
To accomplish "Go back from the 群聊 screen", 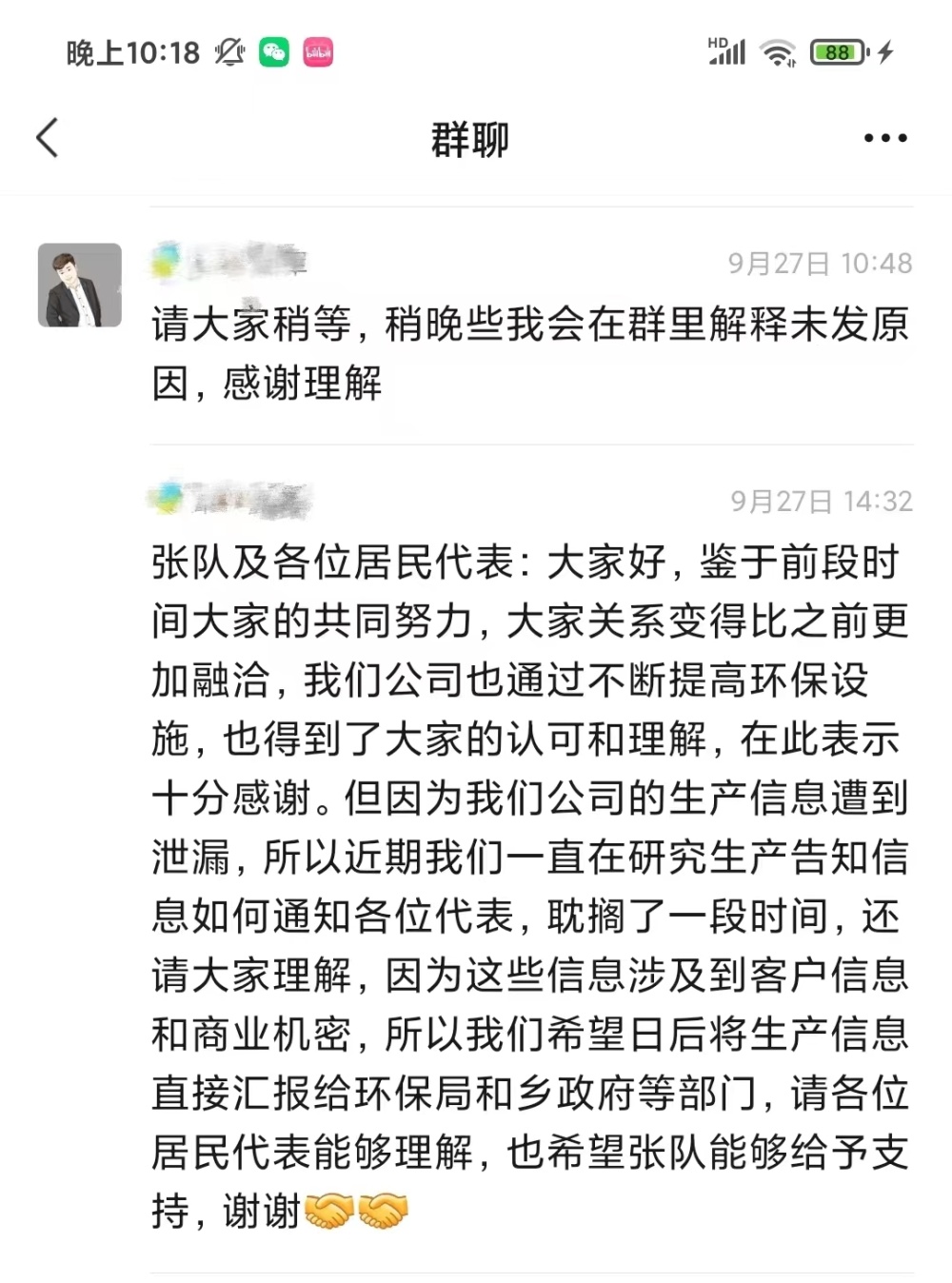I will (x=48, y=138).
